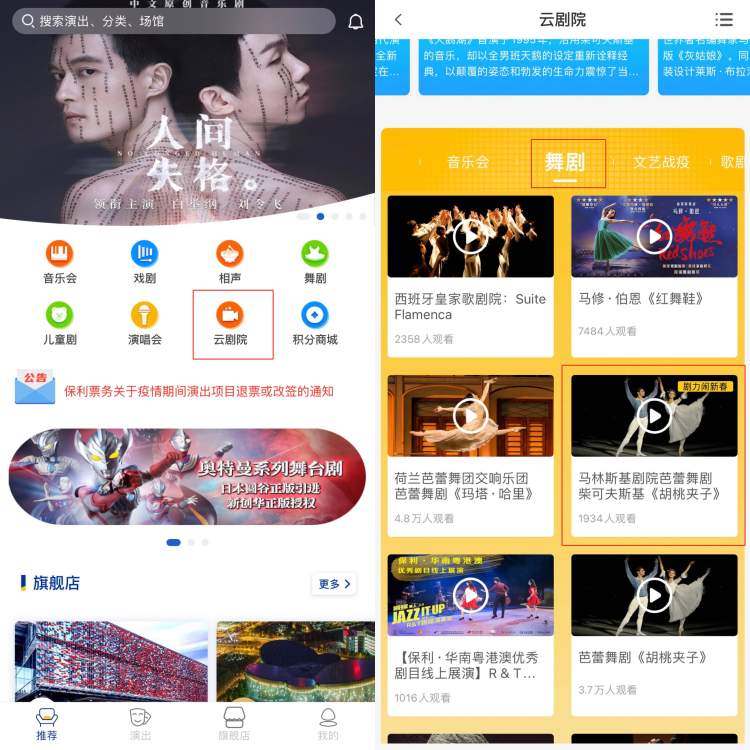Enter the 云剧院 section
The width and height of the screenshot is (750, 750).
231,323
